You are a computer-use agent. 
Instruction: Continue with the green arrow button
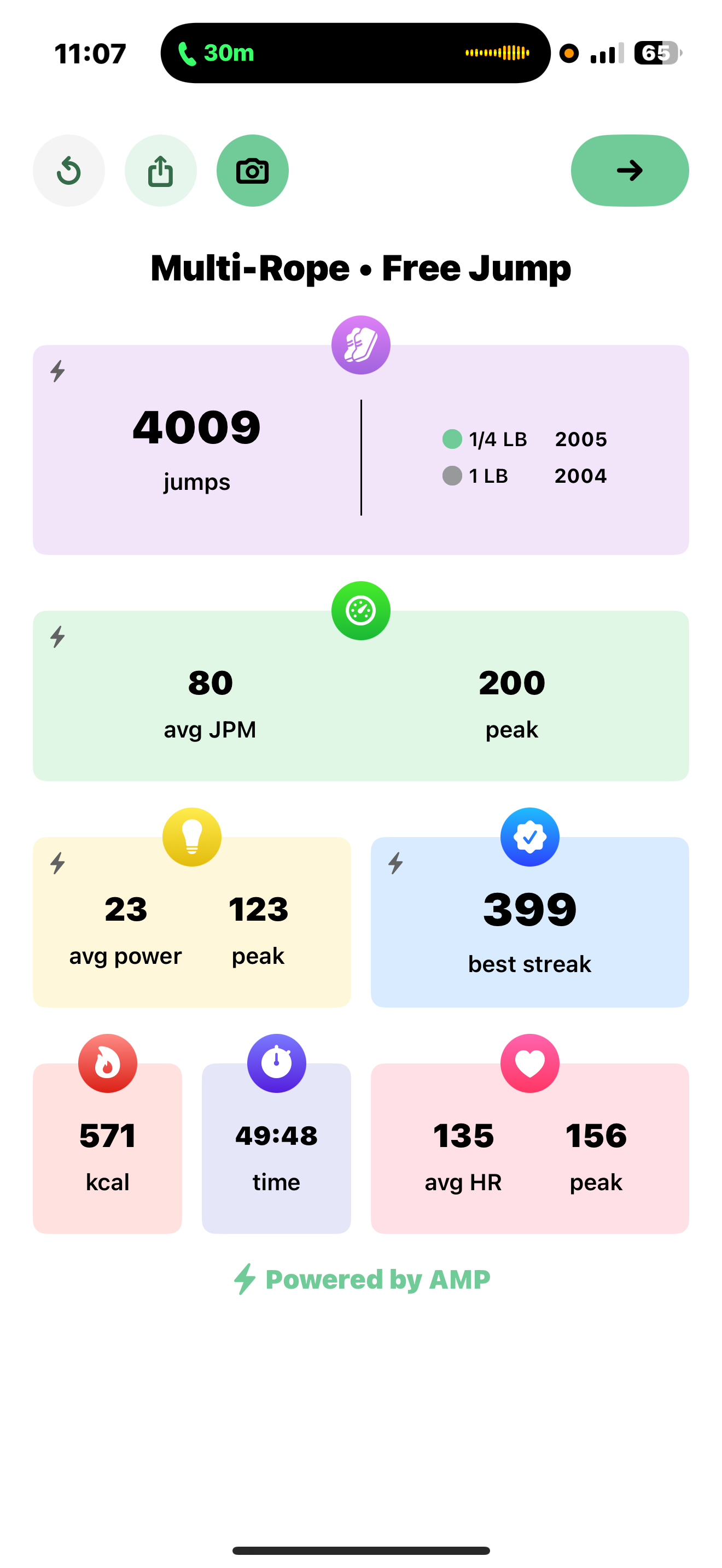tap(630, 171)
